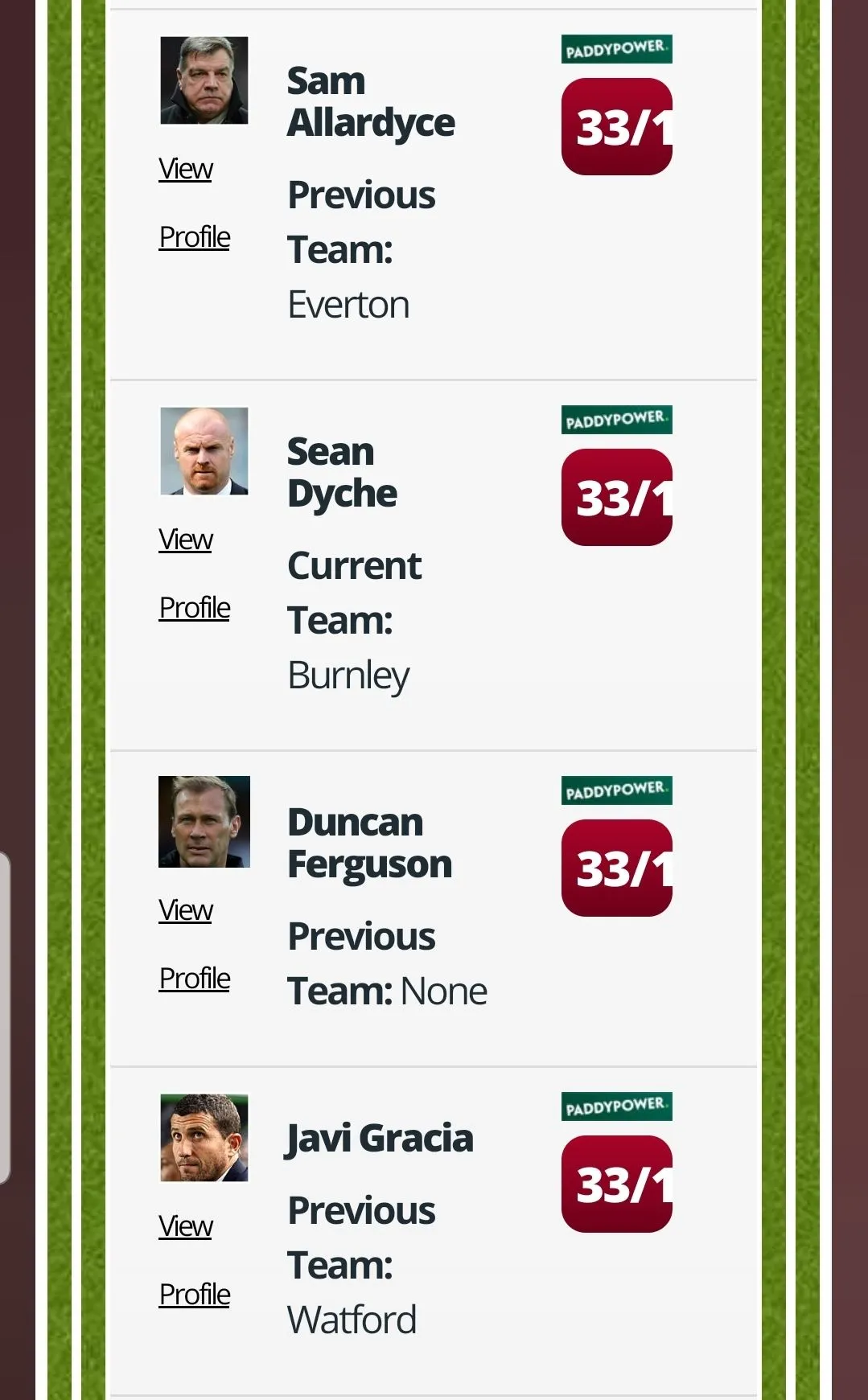Open Sean Dyche's View Profile link

click(x=194, y=573)
